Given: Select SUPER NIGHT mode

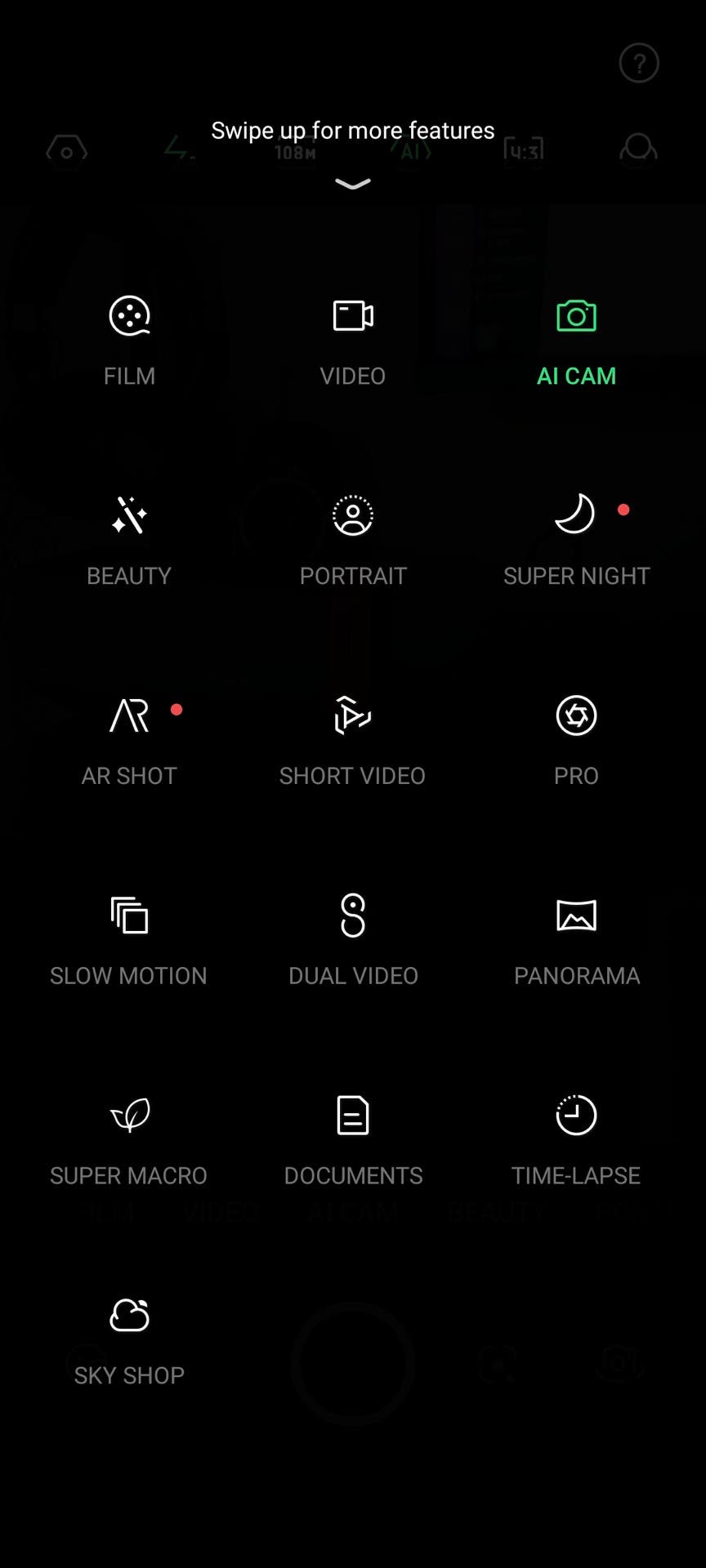Looking at the screenshot, I should point(576,541).
